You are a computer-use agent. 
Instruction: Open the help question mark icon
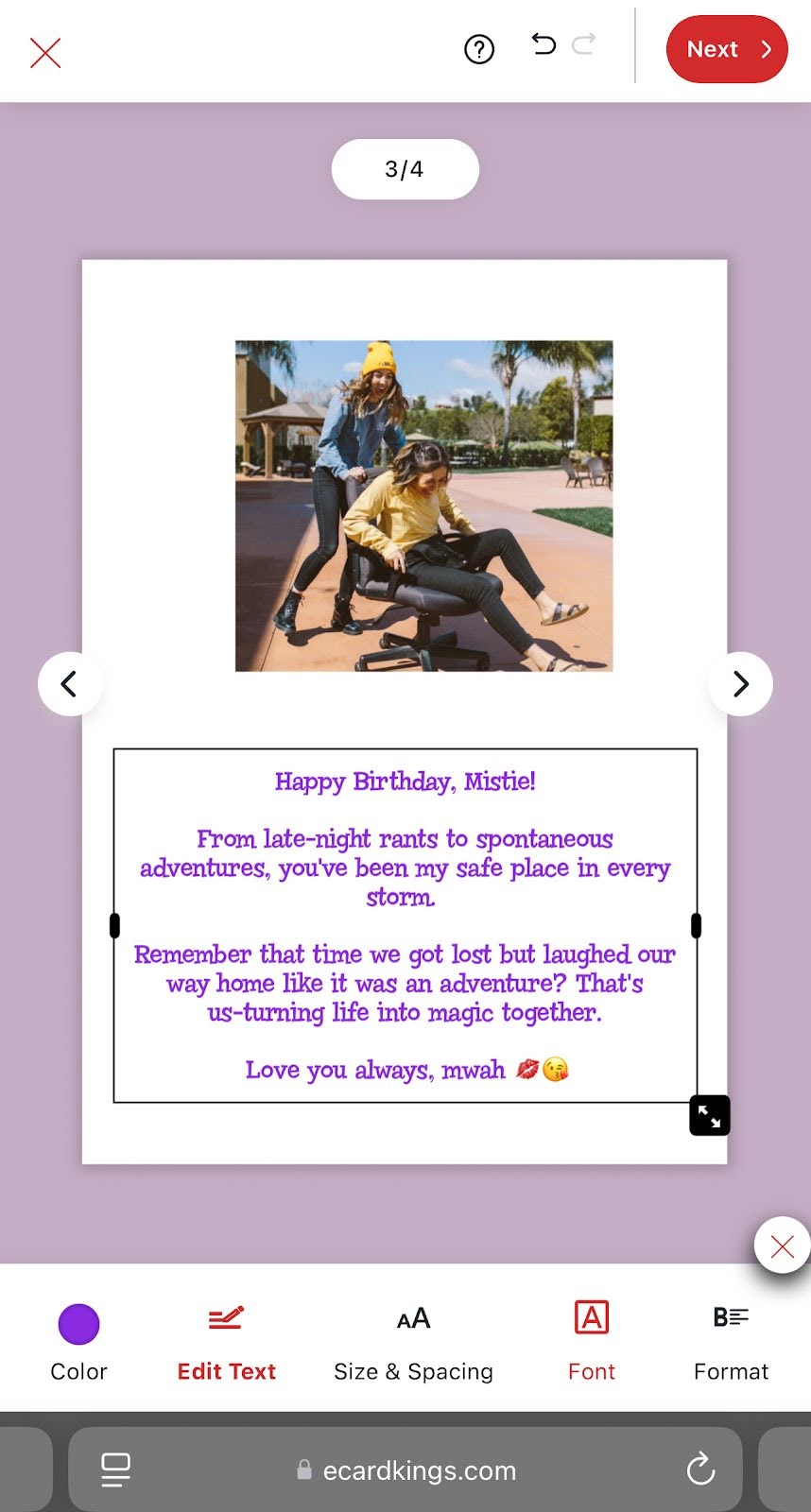click(x=479, y=49)
